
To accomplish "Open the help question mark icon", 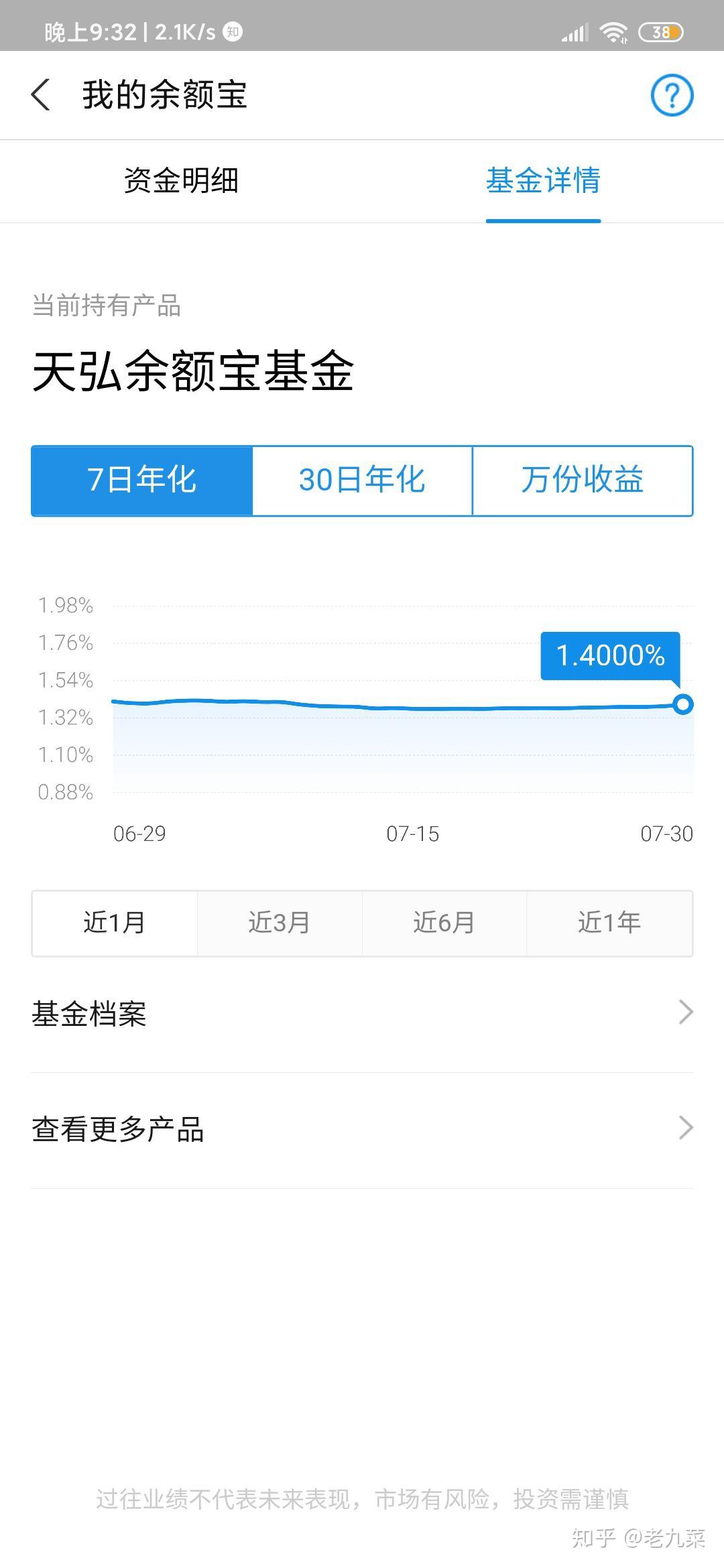I will pos(672,95).
